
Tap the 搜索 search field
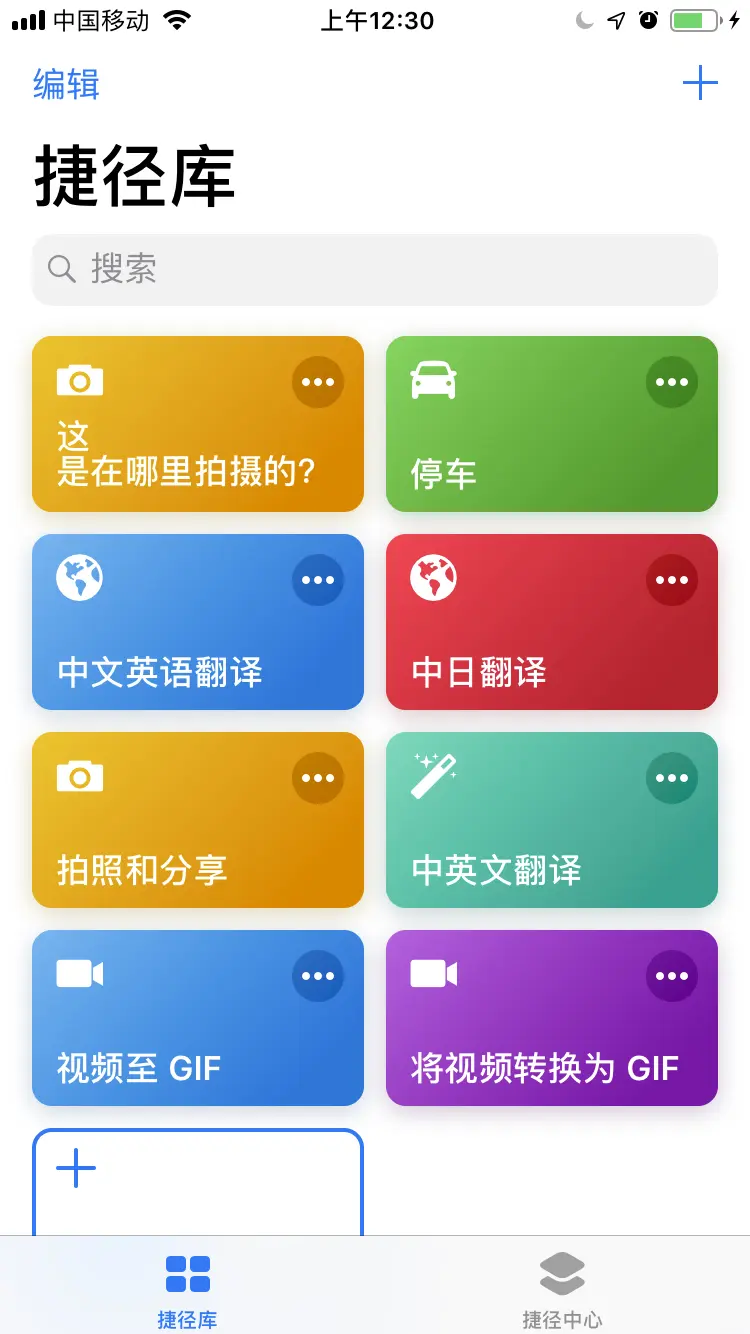pos(374,269)
